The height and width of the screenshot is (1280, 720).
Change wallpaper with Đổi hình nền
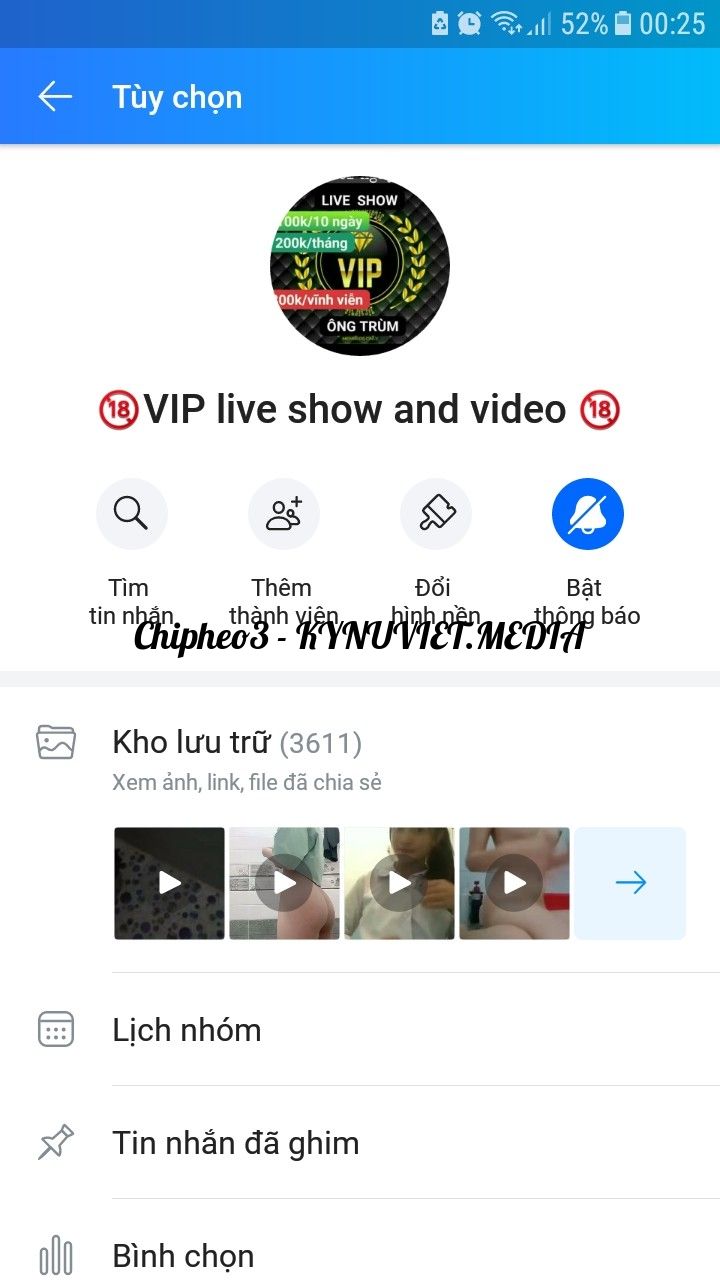[435, 514]
